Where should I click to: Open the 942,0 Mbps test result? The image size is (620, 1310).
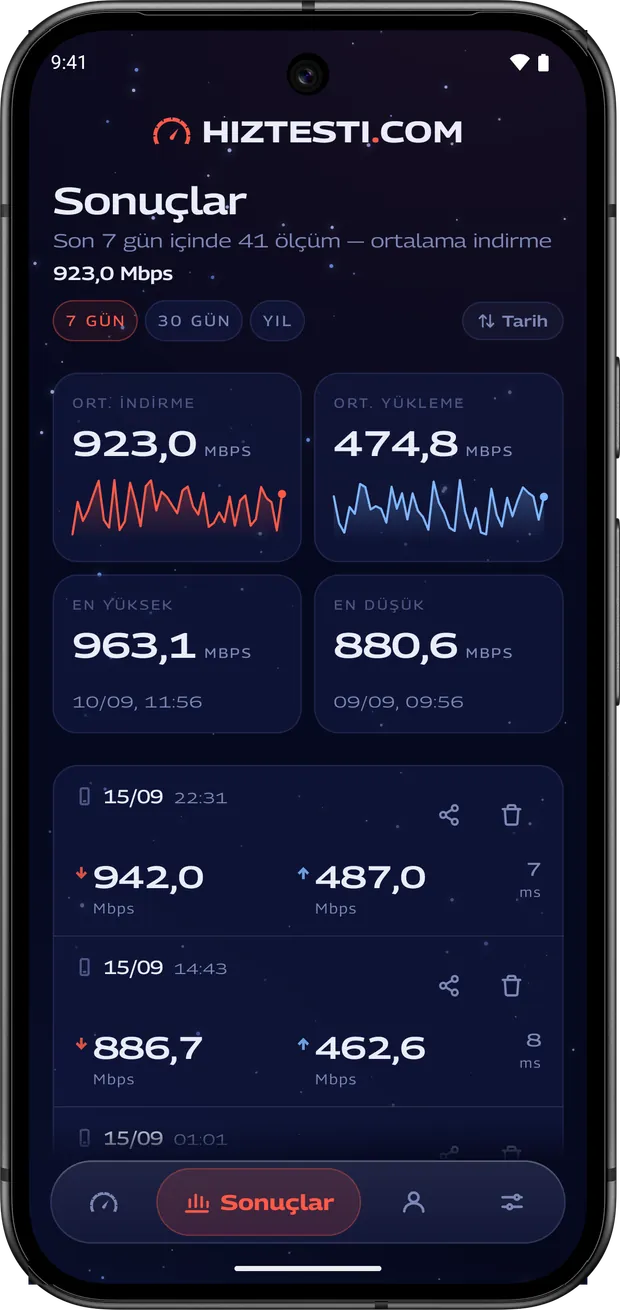[308, 851]
